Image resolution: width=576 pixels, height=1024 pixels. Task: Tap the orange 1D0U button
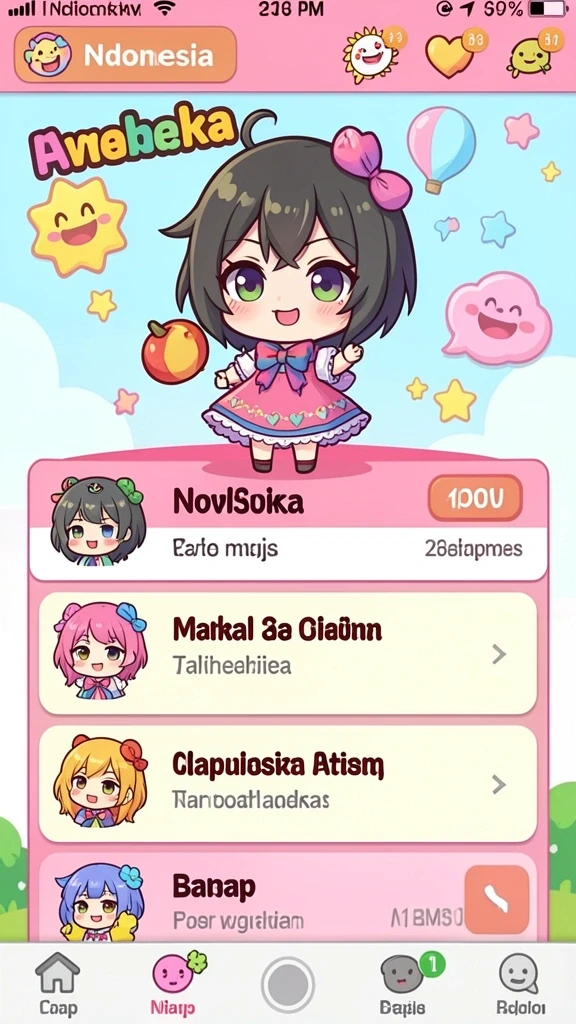[475, 498]
